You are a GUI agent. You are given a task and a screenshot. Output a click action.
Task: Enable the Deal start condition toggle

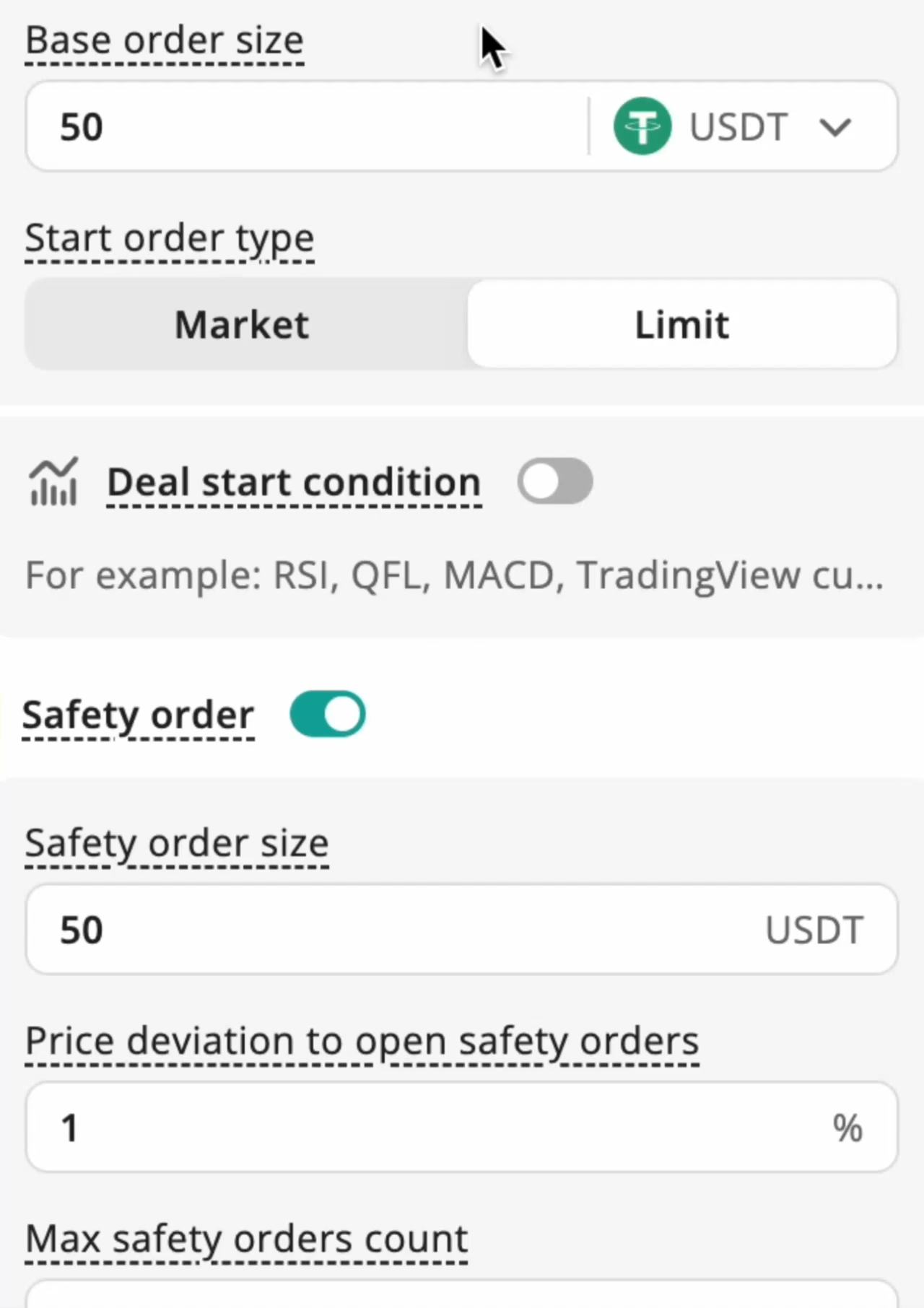556,481
